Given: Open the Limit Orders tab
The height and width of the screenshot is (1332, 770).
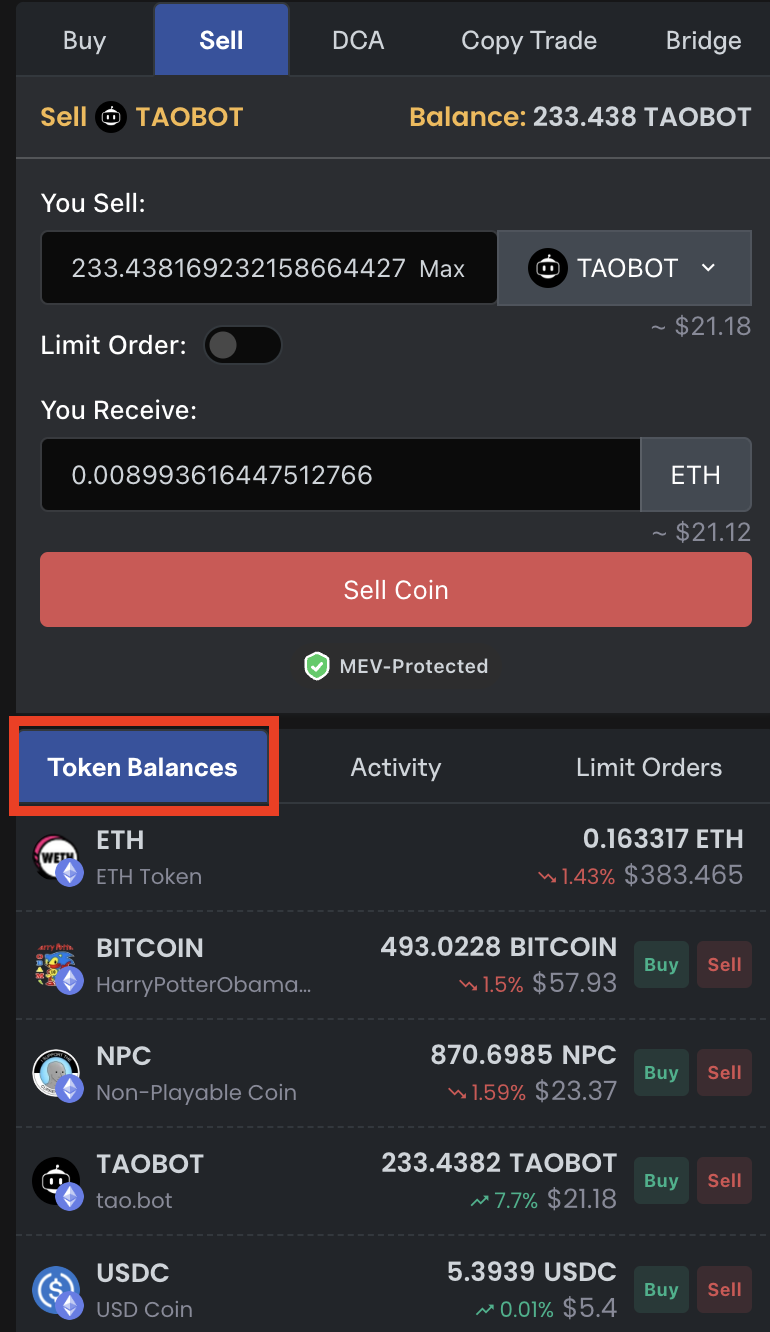Looking at the screenshot, I should point(648,768).
